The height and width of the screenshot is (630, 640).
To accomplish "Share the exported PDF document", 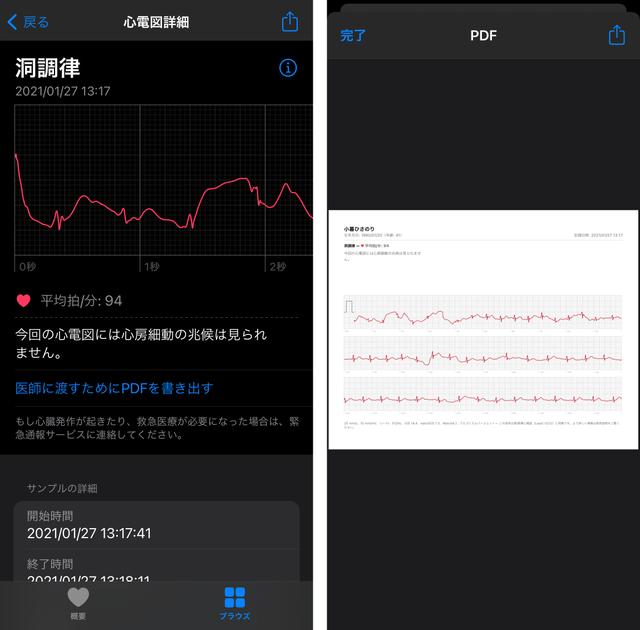I will point(616,35).
